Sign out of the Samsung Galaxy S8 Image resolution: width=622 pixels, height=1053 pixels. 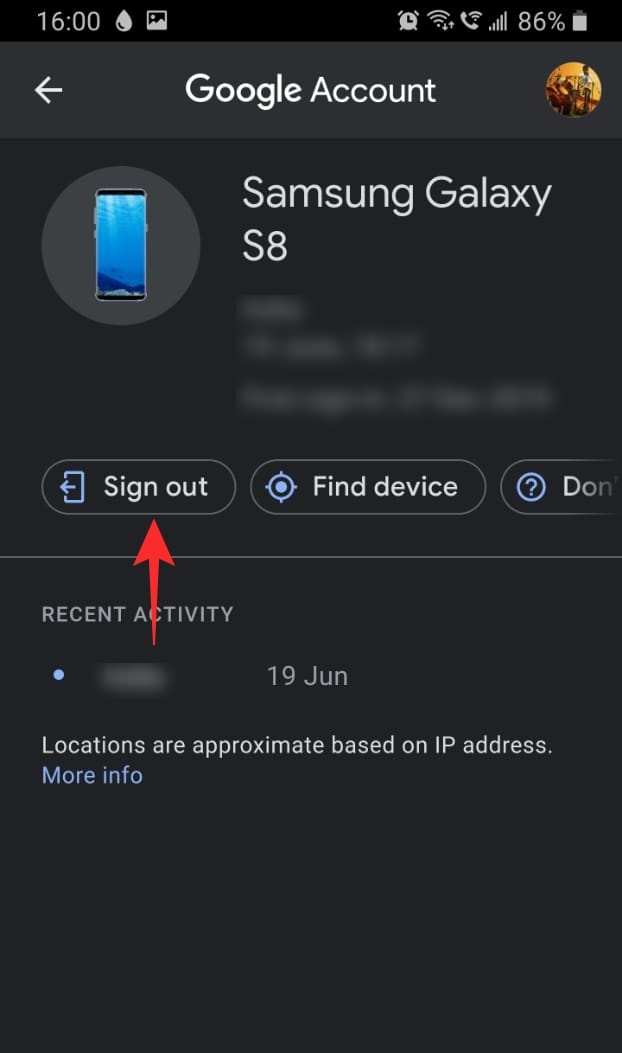click(138, 487)
